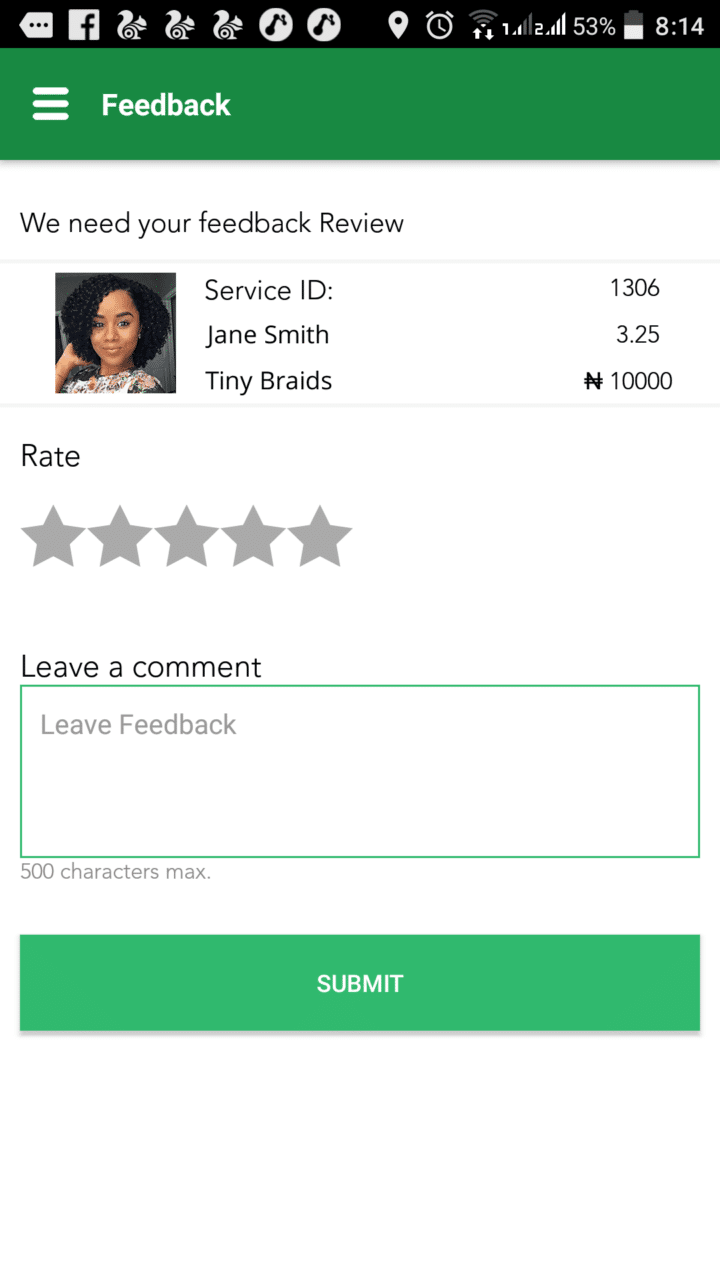This screenshot has width=720, height=1280.
Task: Give the full five-star rating
Action: pos(320,537)
